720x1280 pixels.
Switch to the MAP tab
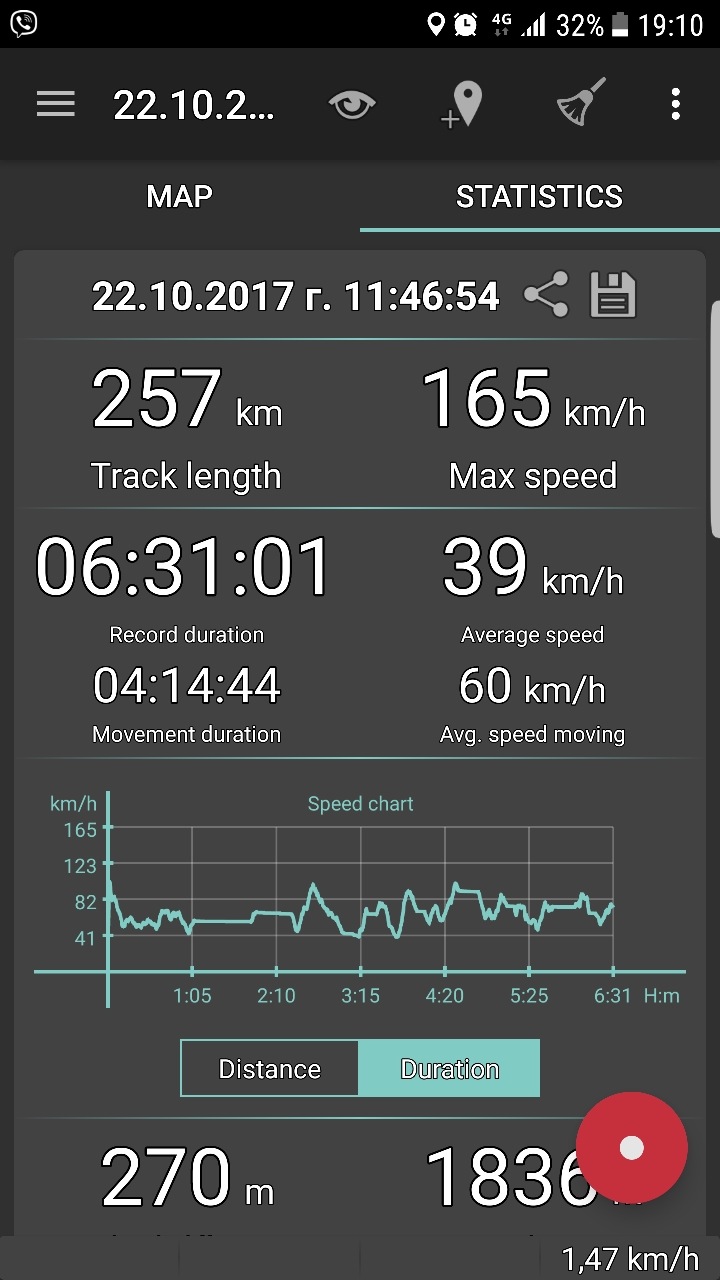click(x=180, y=196)
